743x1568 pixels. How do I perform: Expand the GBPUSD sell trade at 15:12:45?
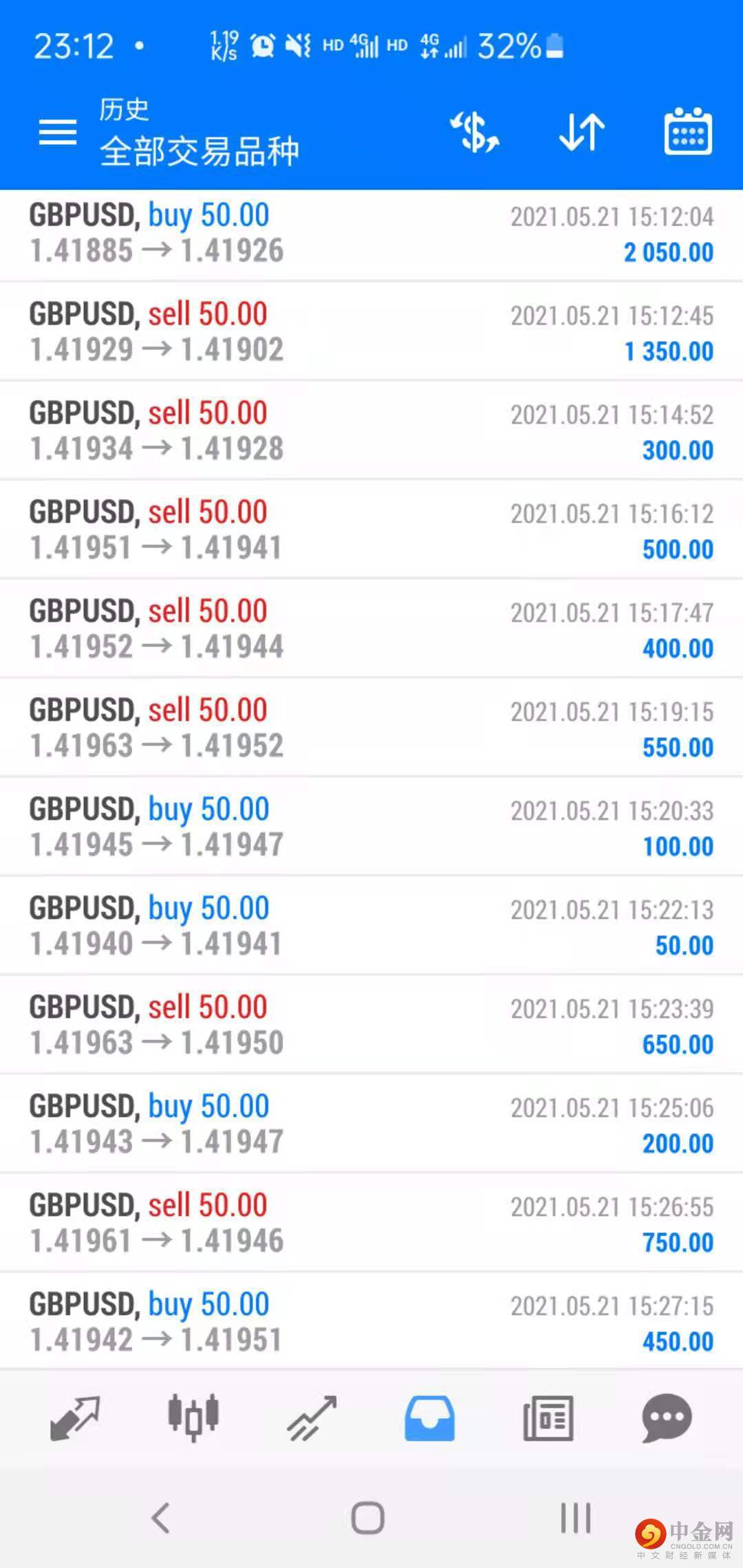pos(371,333)
